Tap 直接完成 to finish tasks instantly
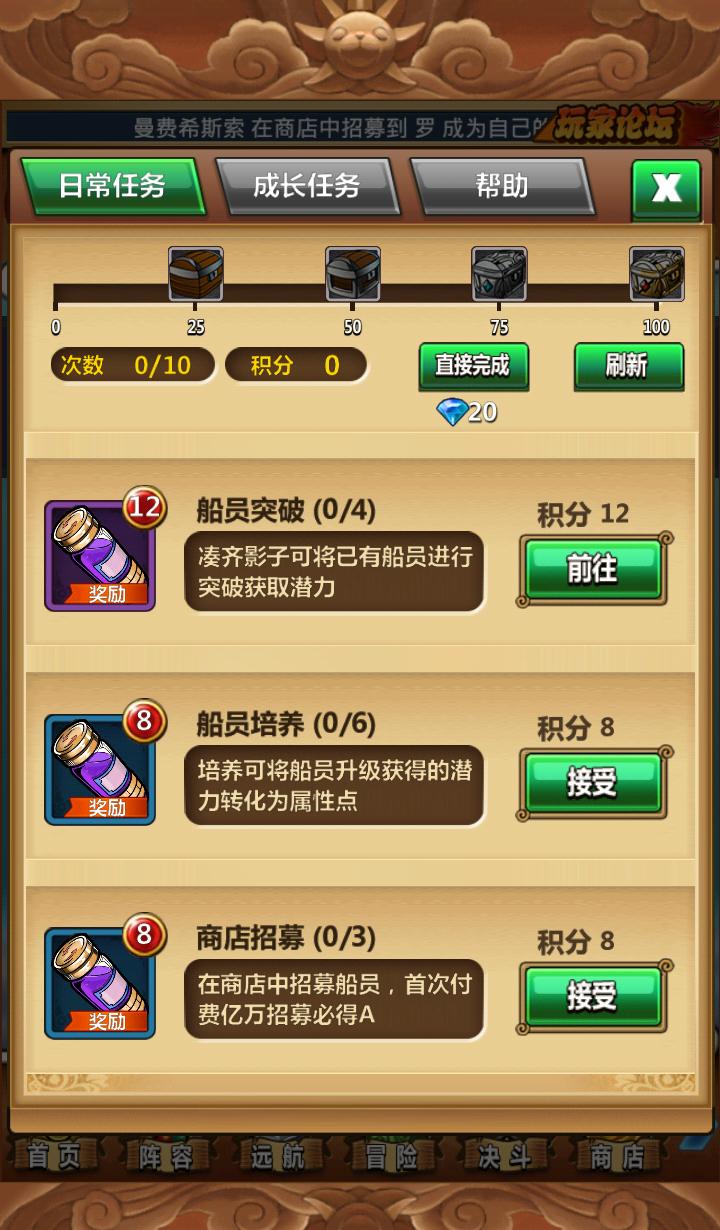Viewport: 720px width, 1230px height. pos(473,366)
